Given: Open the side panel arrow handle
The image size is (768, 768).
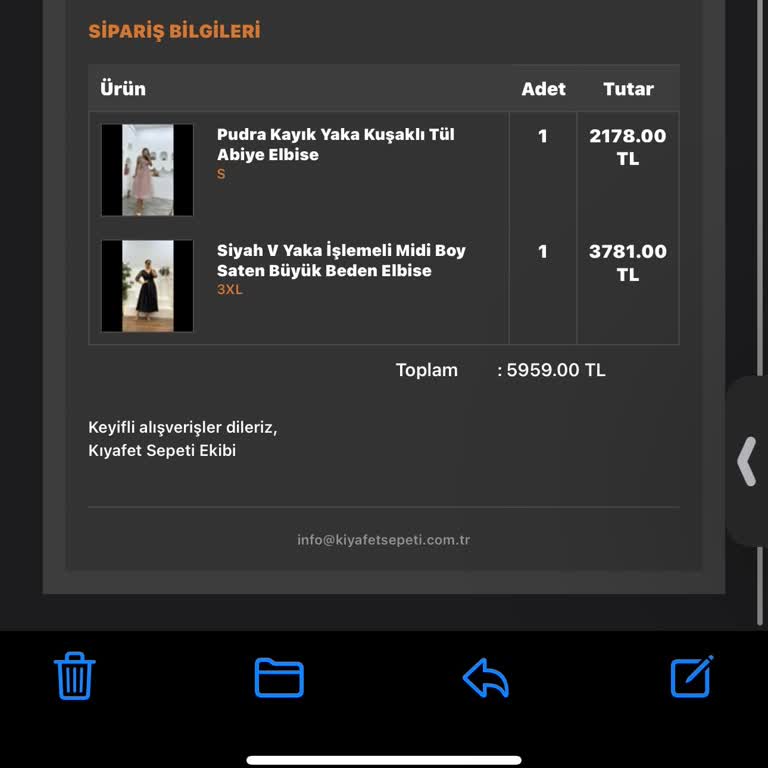Looking at the screenshot, I should pyautogui.click(x=746, y=462).
